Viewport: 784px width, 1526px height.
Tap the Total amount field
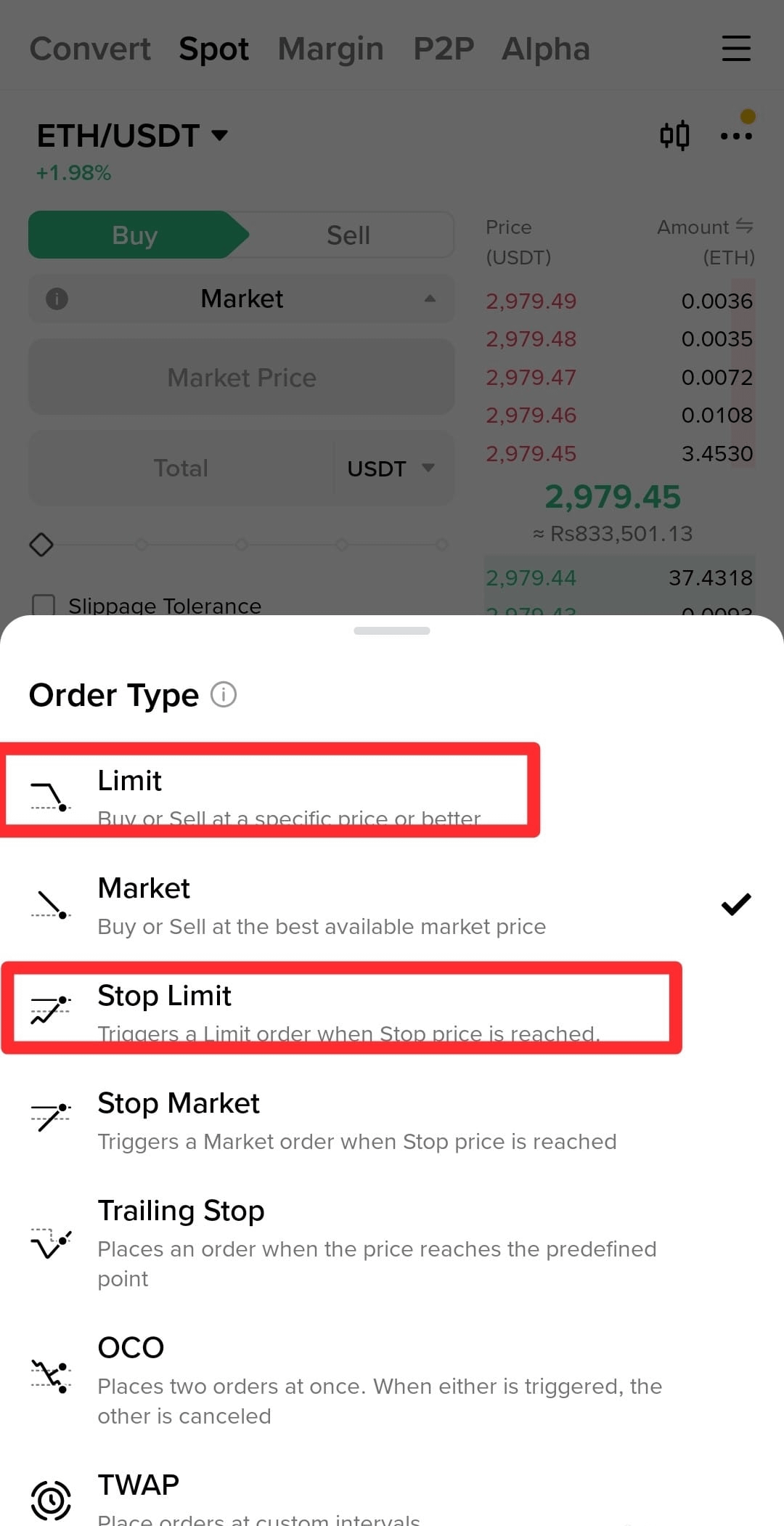pyautogui.click(x=181, y=468)
